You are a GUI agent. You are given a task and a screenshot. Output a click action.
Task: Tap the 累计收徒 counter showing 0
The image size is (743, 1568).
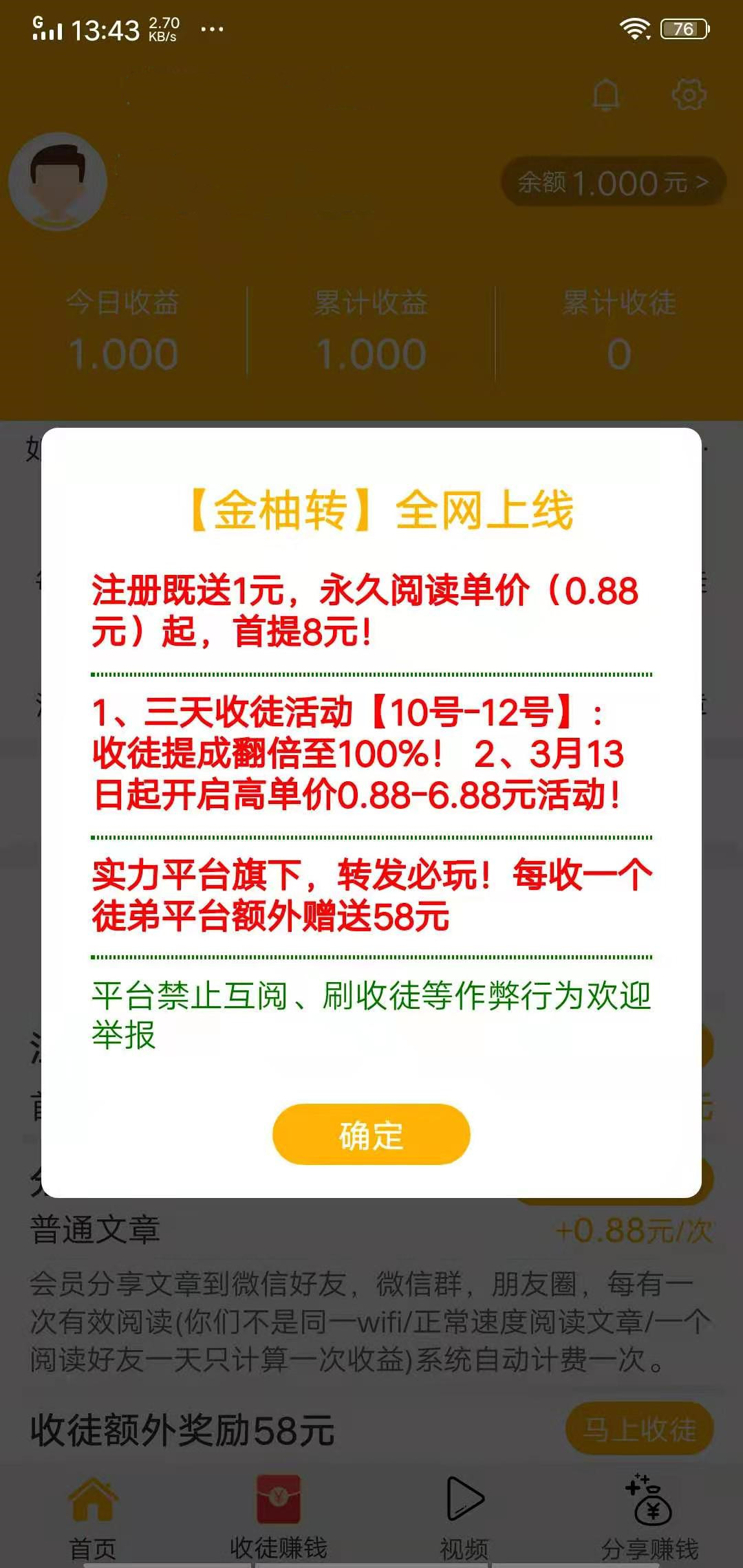(x=618, y=353)
